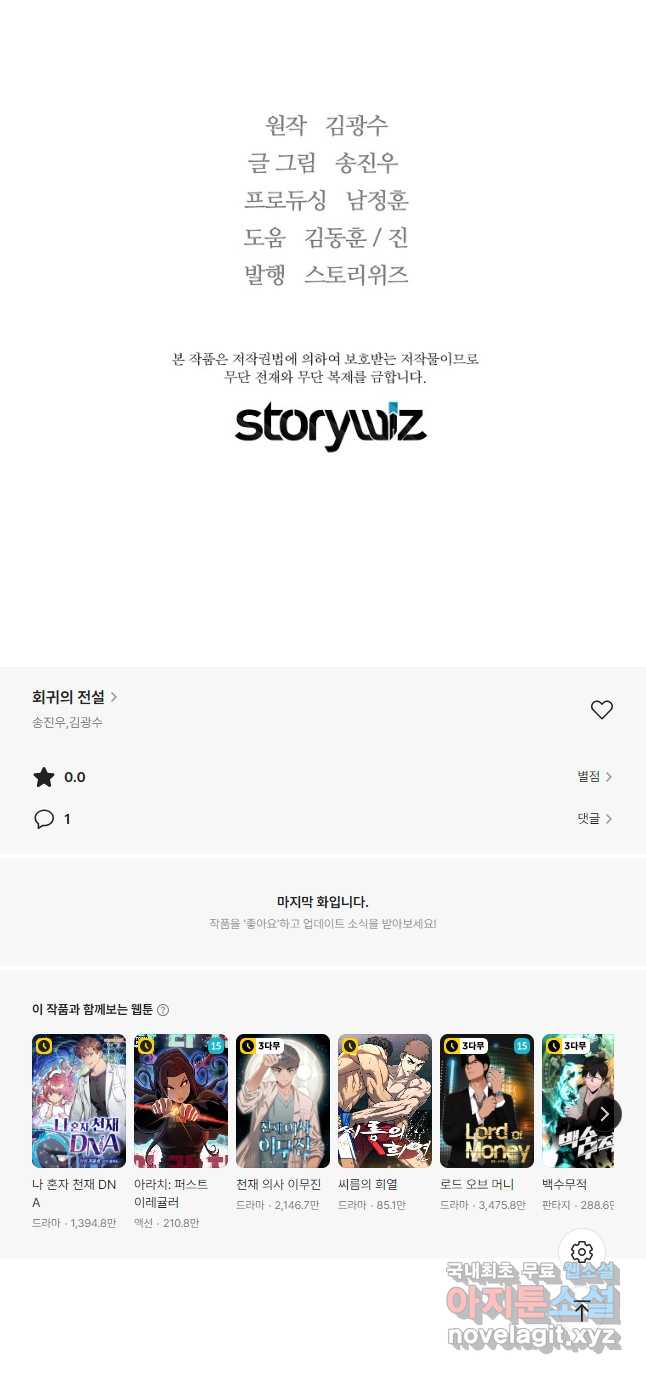Screen dimensions: 646x1374
Task: Show more recommended webtoons with the arrow
Action: click(604, 1114)
